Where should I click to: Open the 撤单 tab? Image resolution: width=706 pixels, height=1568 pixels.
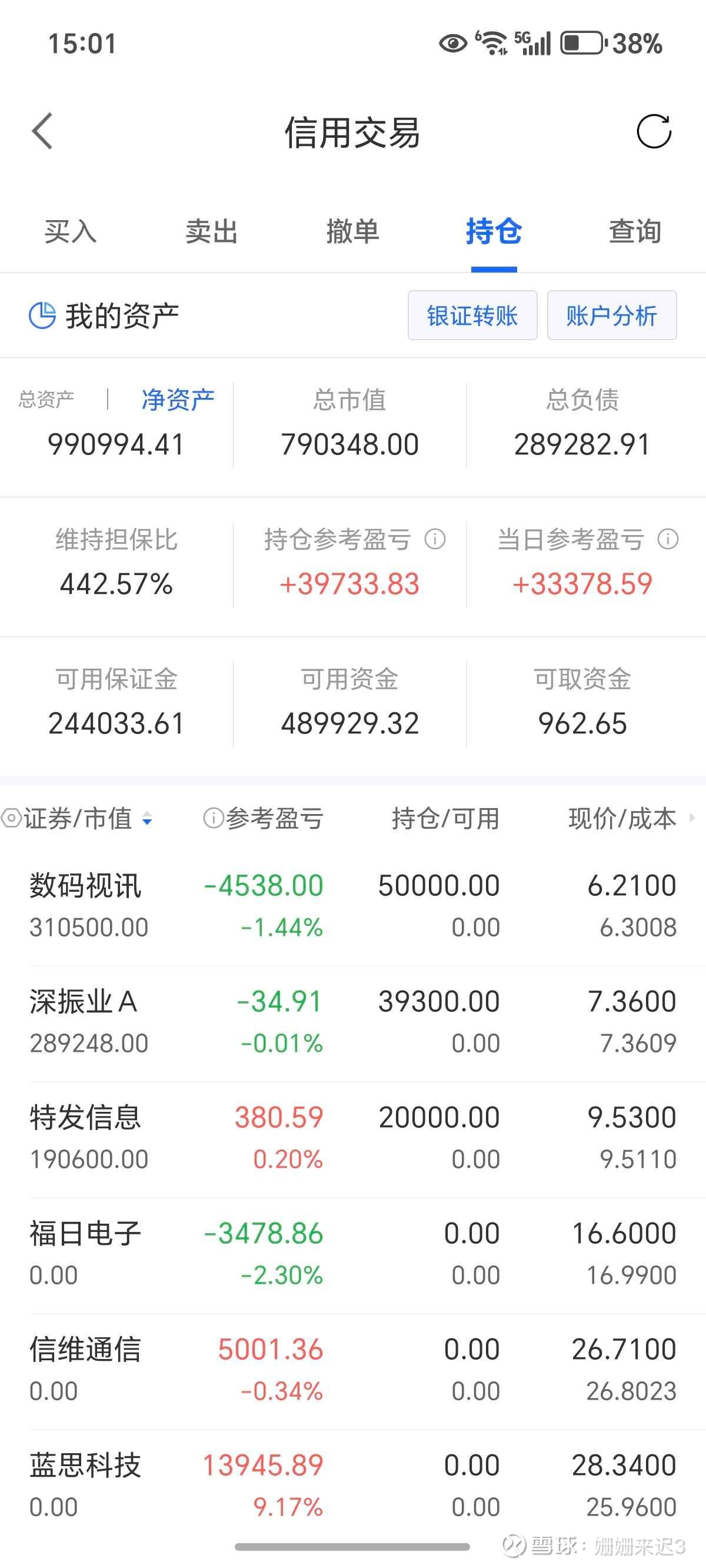[x=353, y=232]
